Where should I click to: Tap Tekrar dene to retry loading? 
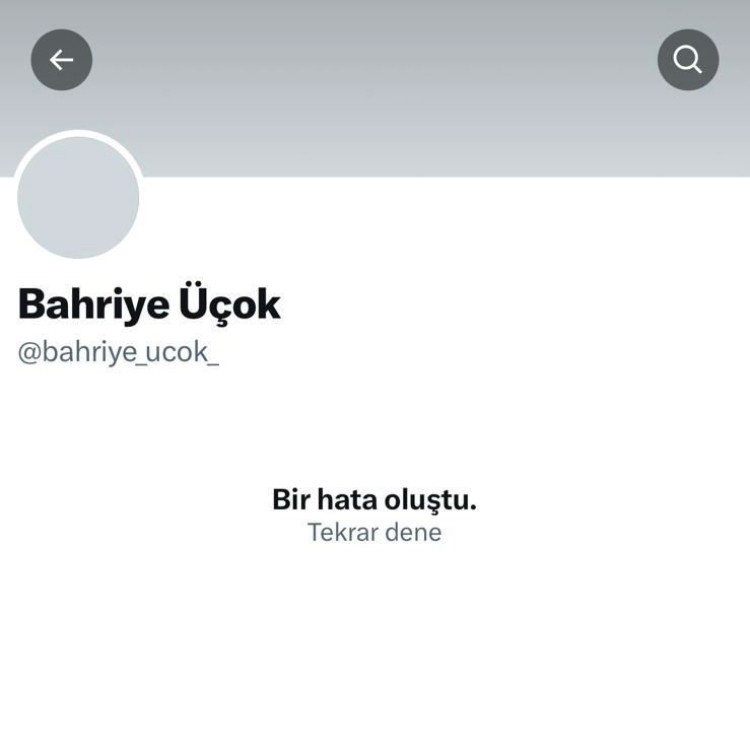pos(374,532)
